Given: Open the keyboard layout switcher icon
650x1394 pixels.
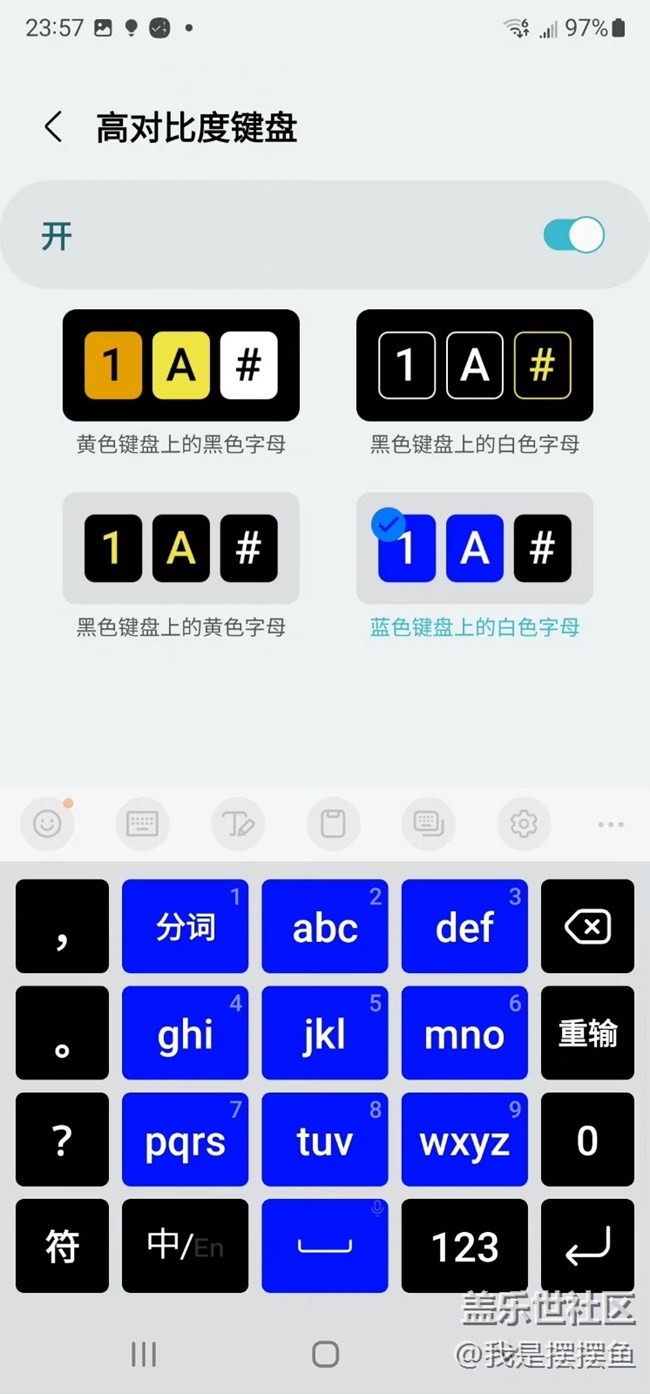Looking at the screenshot, I should pyautogui.click(x=142, y=823).
